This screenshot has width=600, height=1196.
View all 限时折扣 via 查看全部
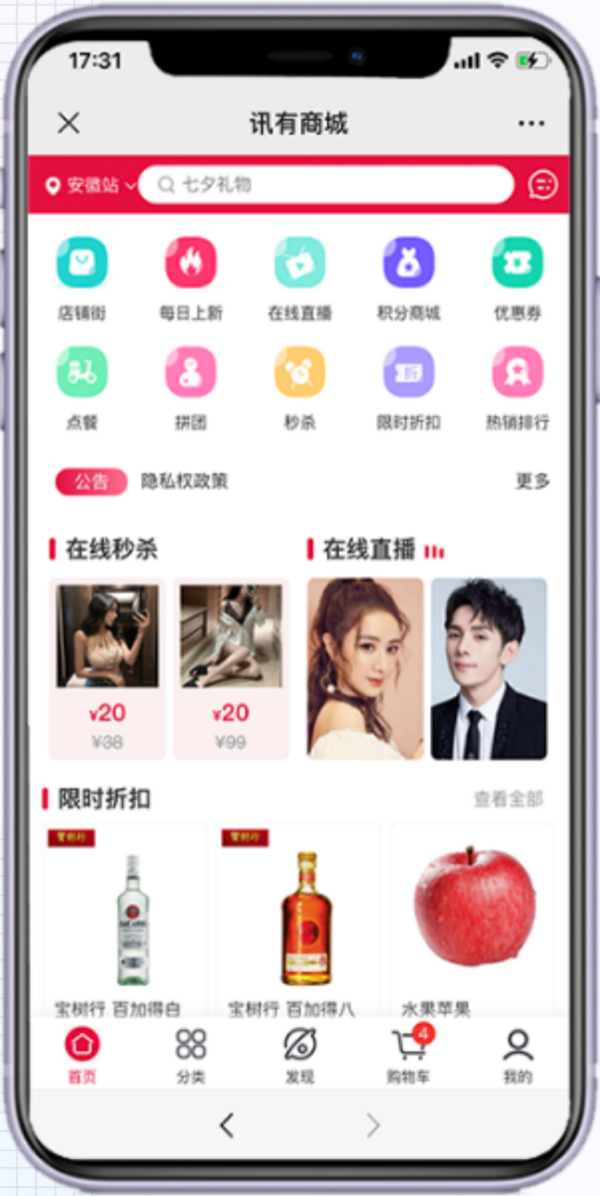coord(508,798)
